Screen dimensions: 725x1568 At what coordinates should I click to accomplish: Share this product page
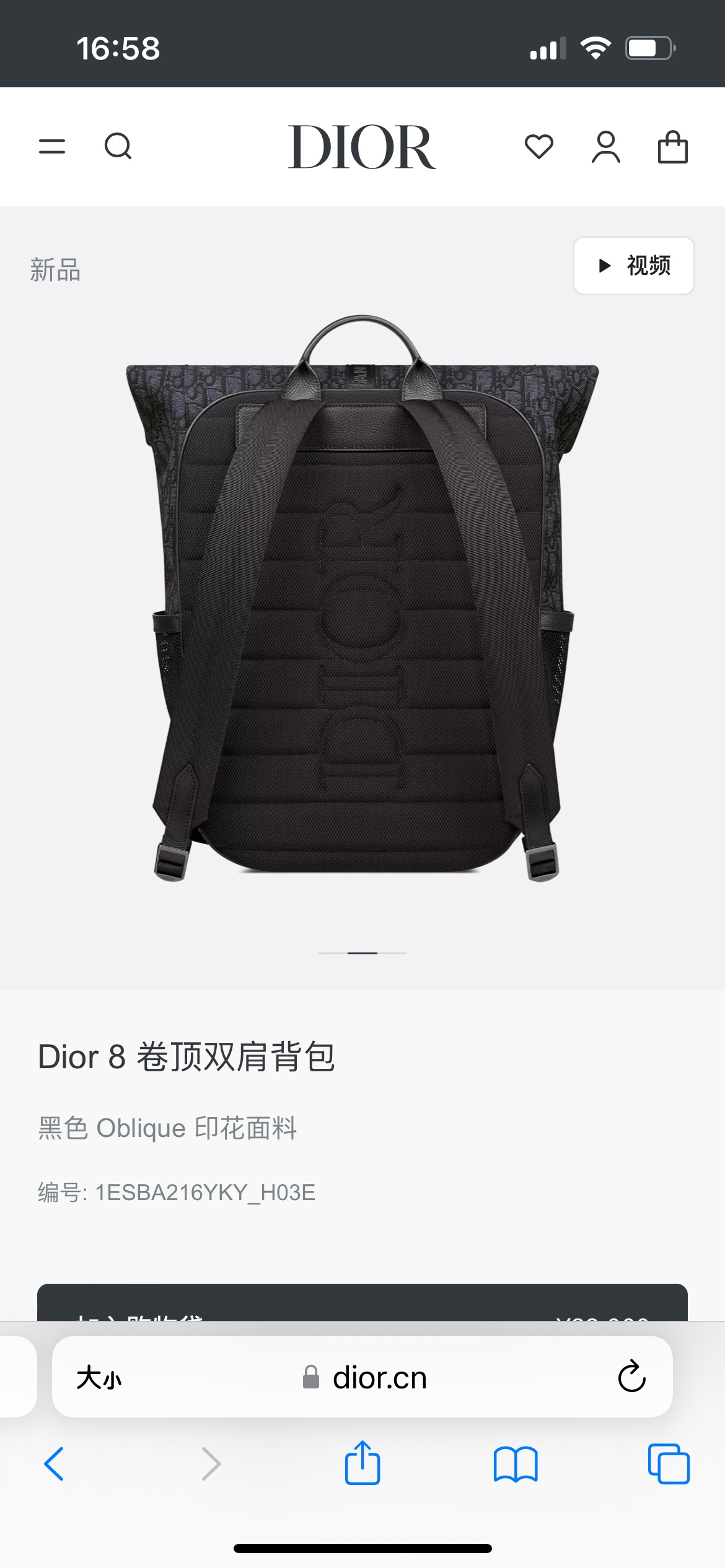coord(362,1463)
